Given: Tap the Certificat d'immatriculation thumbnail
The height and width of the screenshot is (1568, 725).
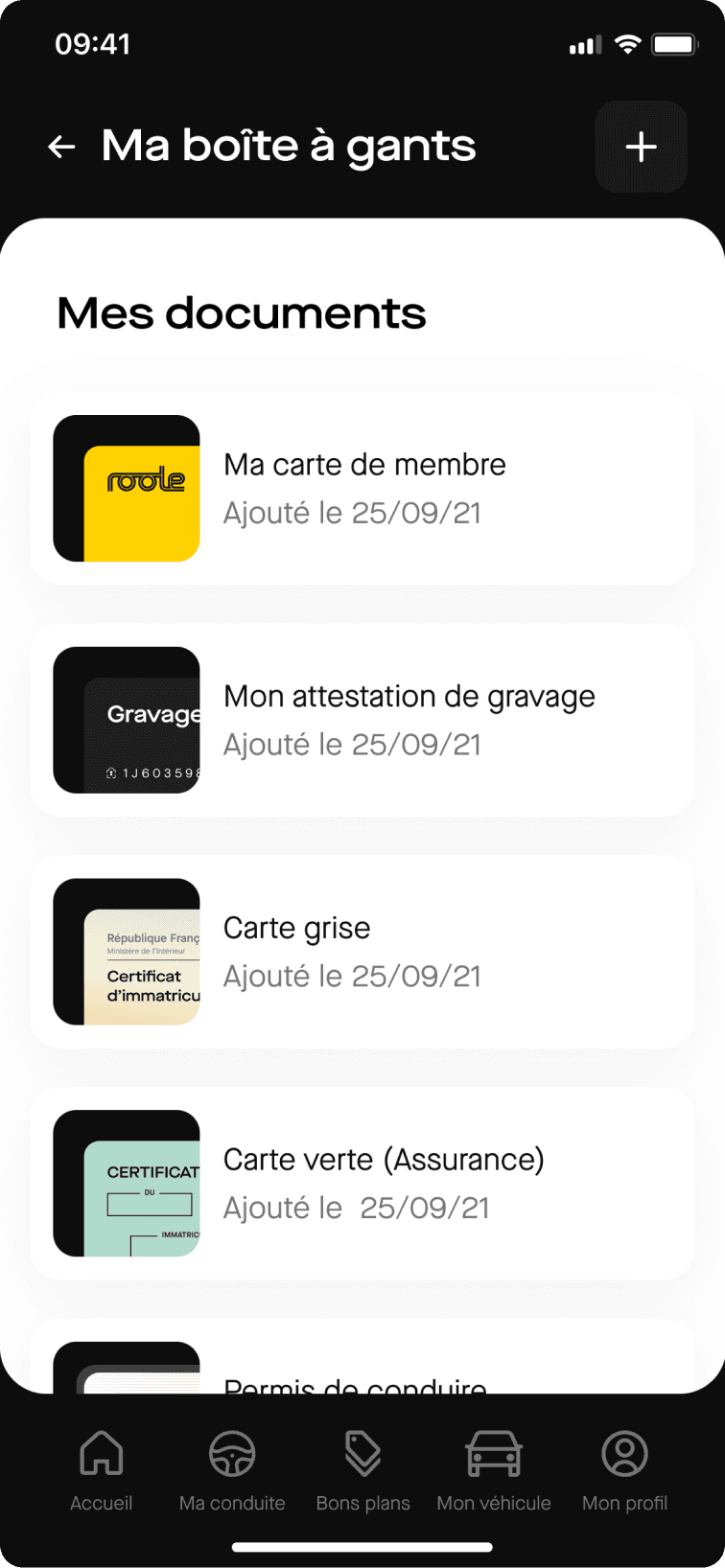Looking at the screenshot, I should tap(128, 951).
